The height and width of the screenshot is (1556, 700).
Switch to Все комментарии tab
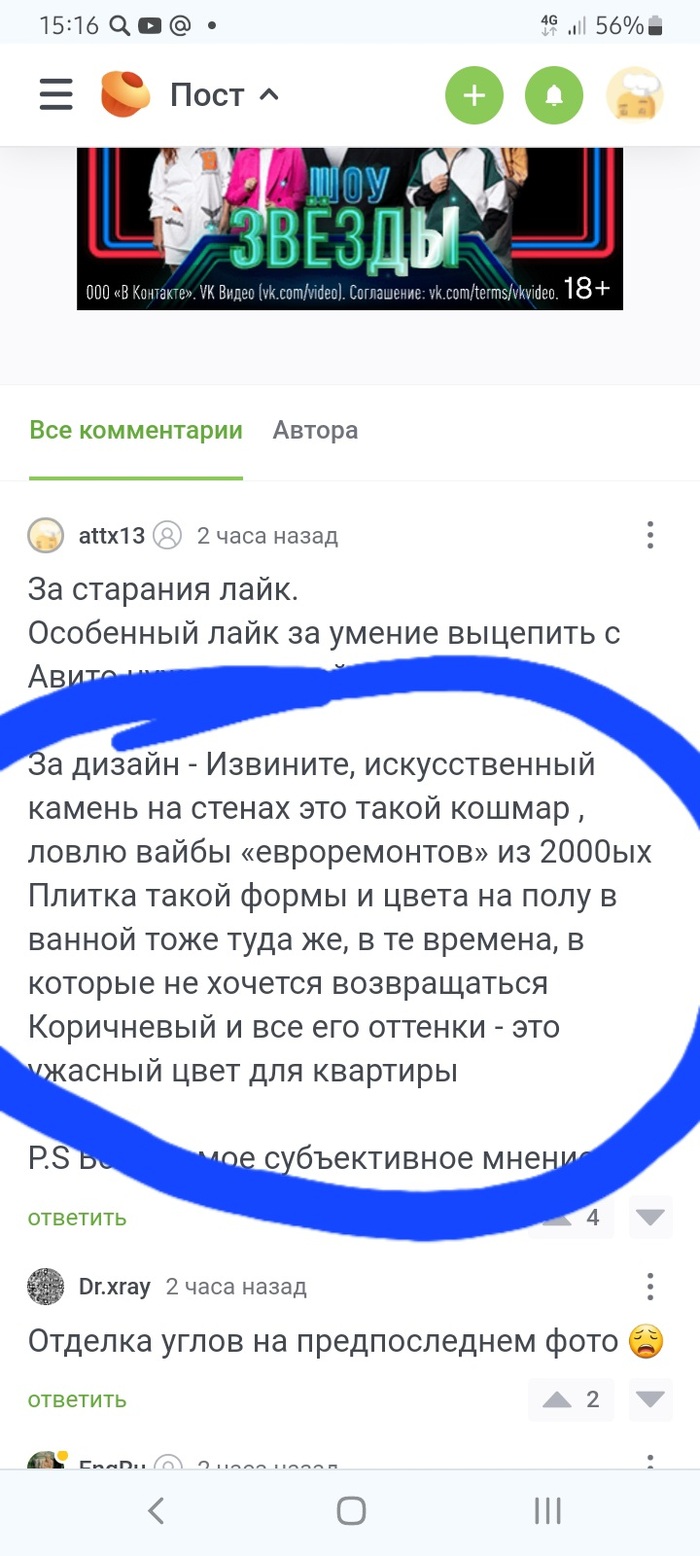tap(136, 431)
